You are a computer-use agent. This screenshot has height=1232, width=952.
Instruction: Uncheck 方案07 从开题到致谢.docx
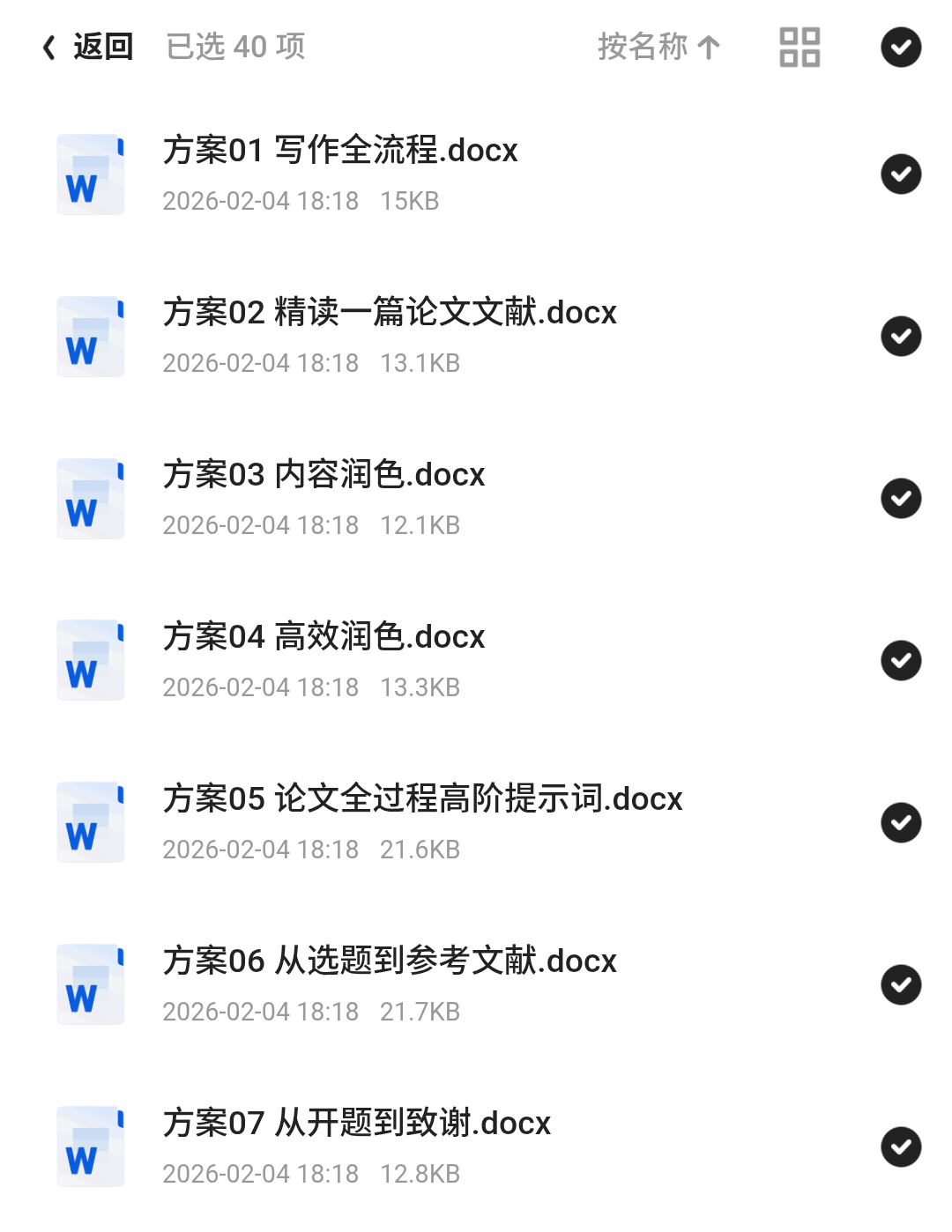pos(901,1147)
